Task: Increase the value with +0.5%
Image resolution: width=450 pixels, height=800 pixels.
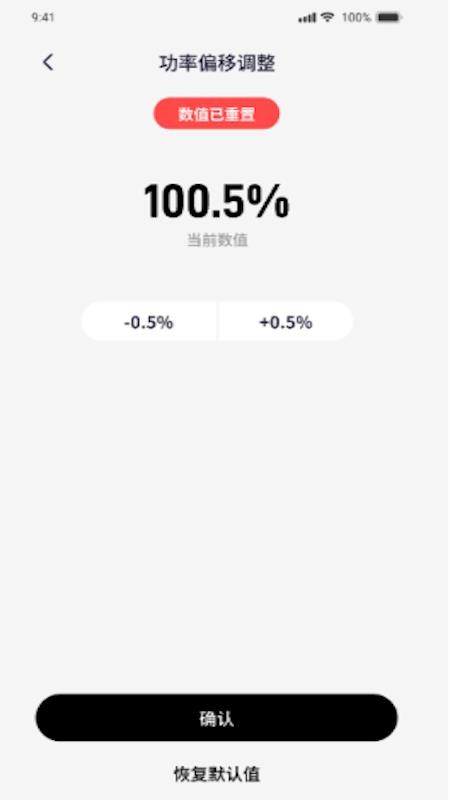Action: click(x=286, y=321)
